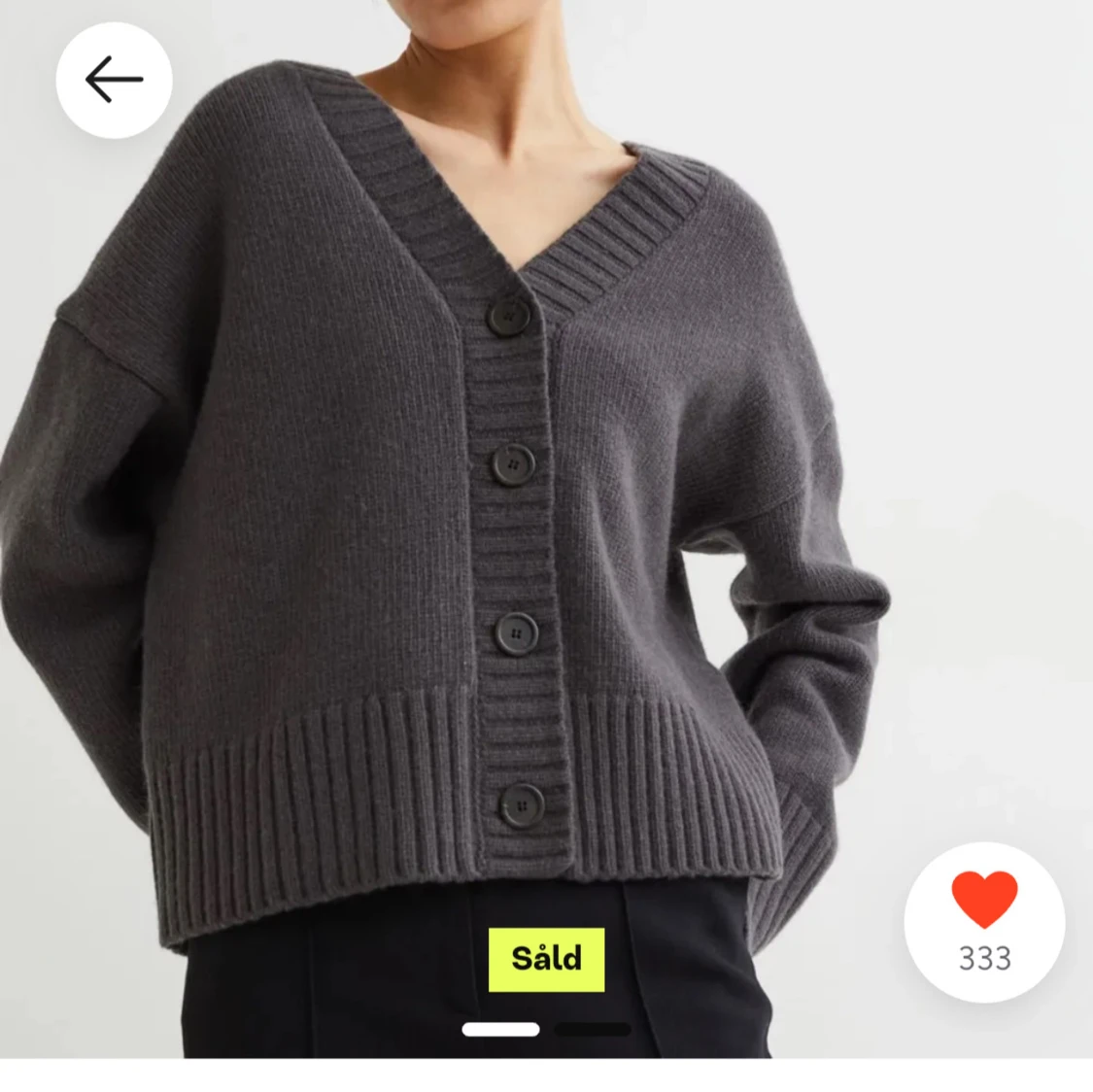
Task: Jump to the second photo indicator
Action: [593, 1029]
